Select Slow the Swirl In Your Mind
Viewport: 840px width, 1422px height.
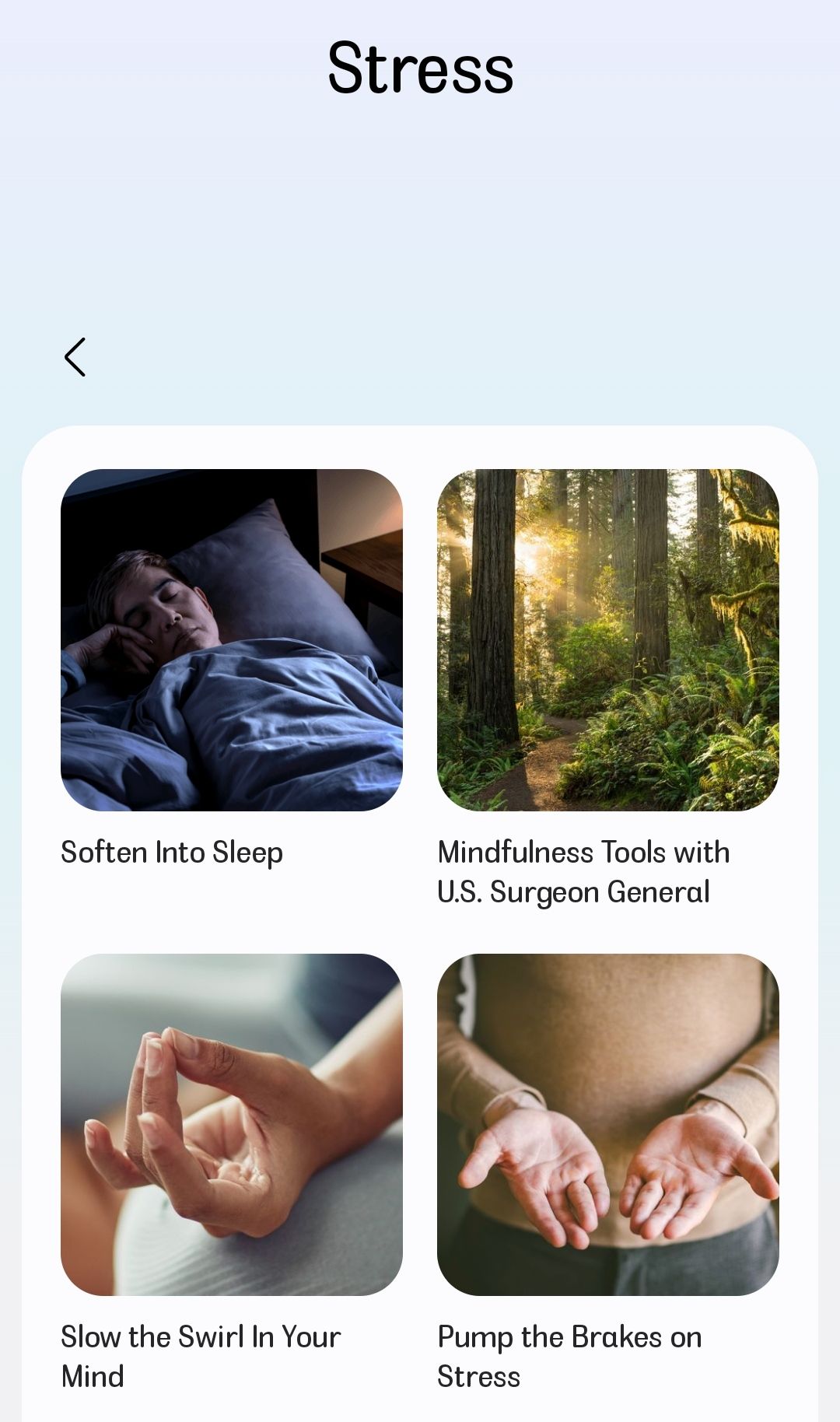point(231,1124)
